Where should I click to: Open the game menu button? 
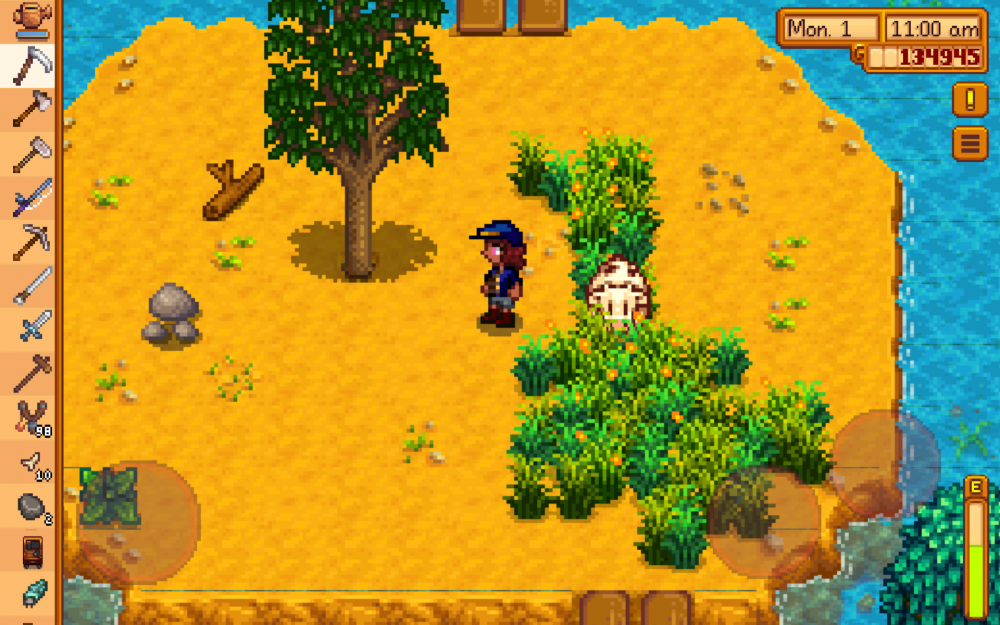pyautogui.click(x=969, y=144)
